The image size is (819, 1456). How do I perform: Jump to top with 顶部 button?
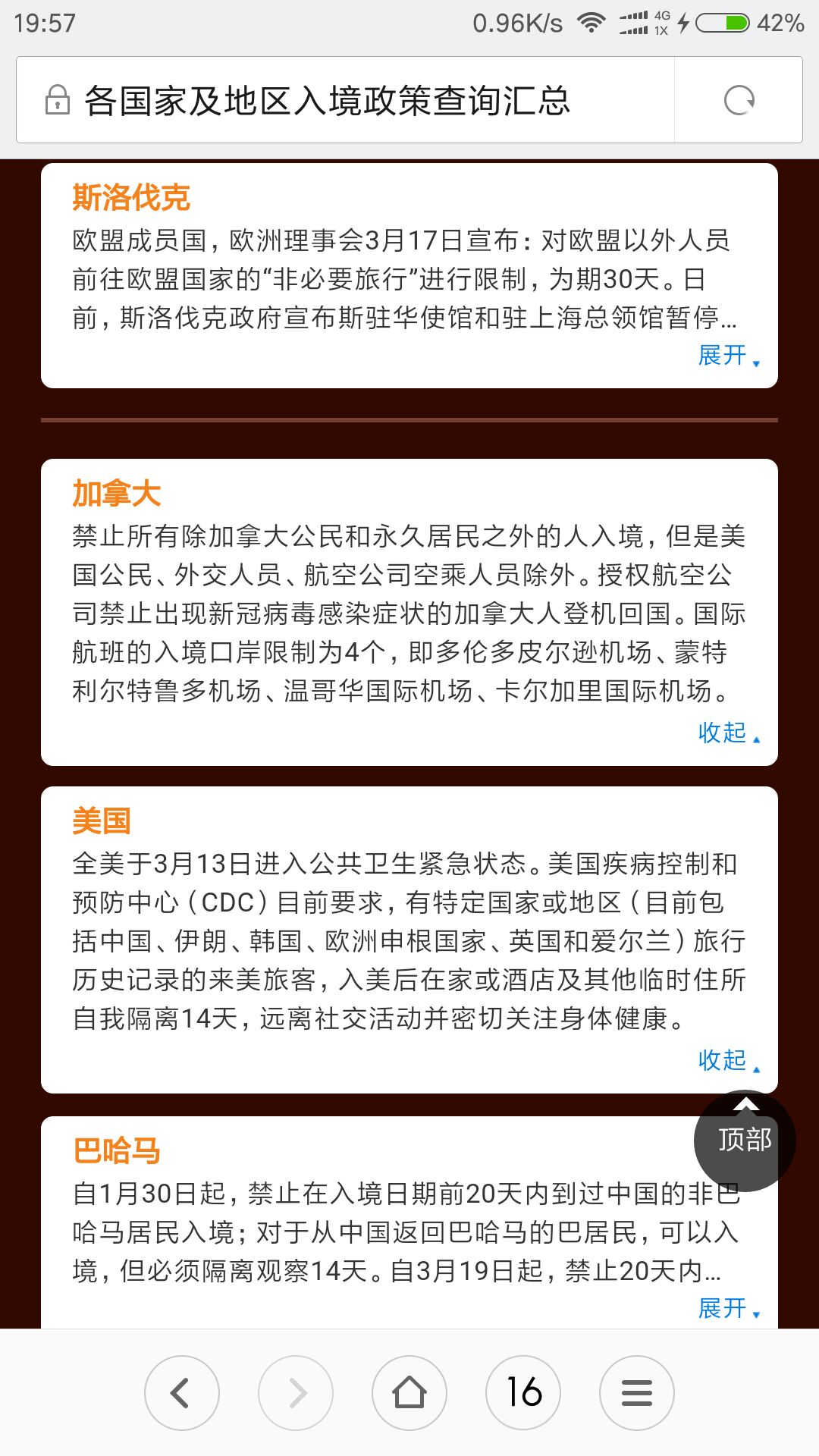[744, 1140]
